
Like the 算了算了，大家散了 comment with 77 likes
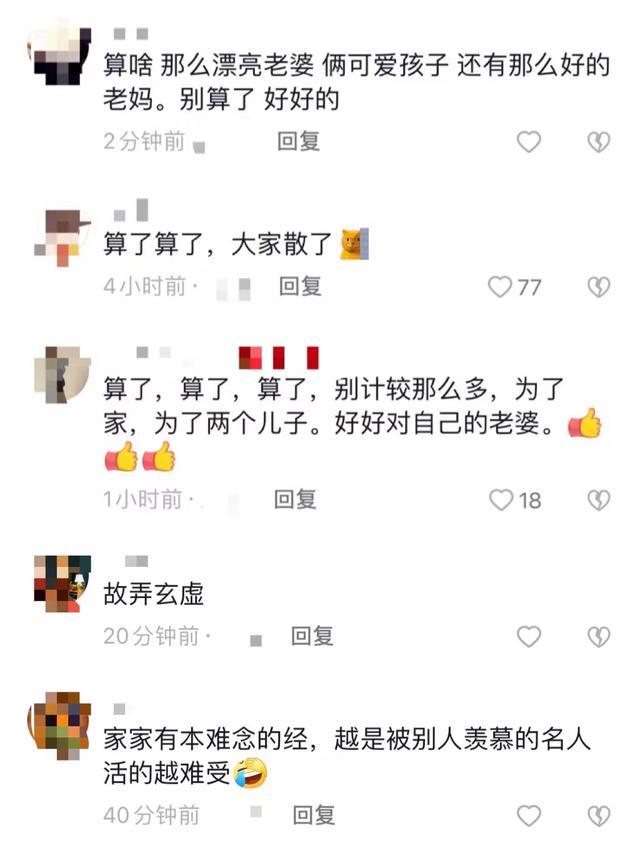coord(500,287)
